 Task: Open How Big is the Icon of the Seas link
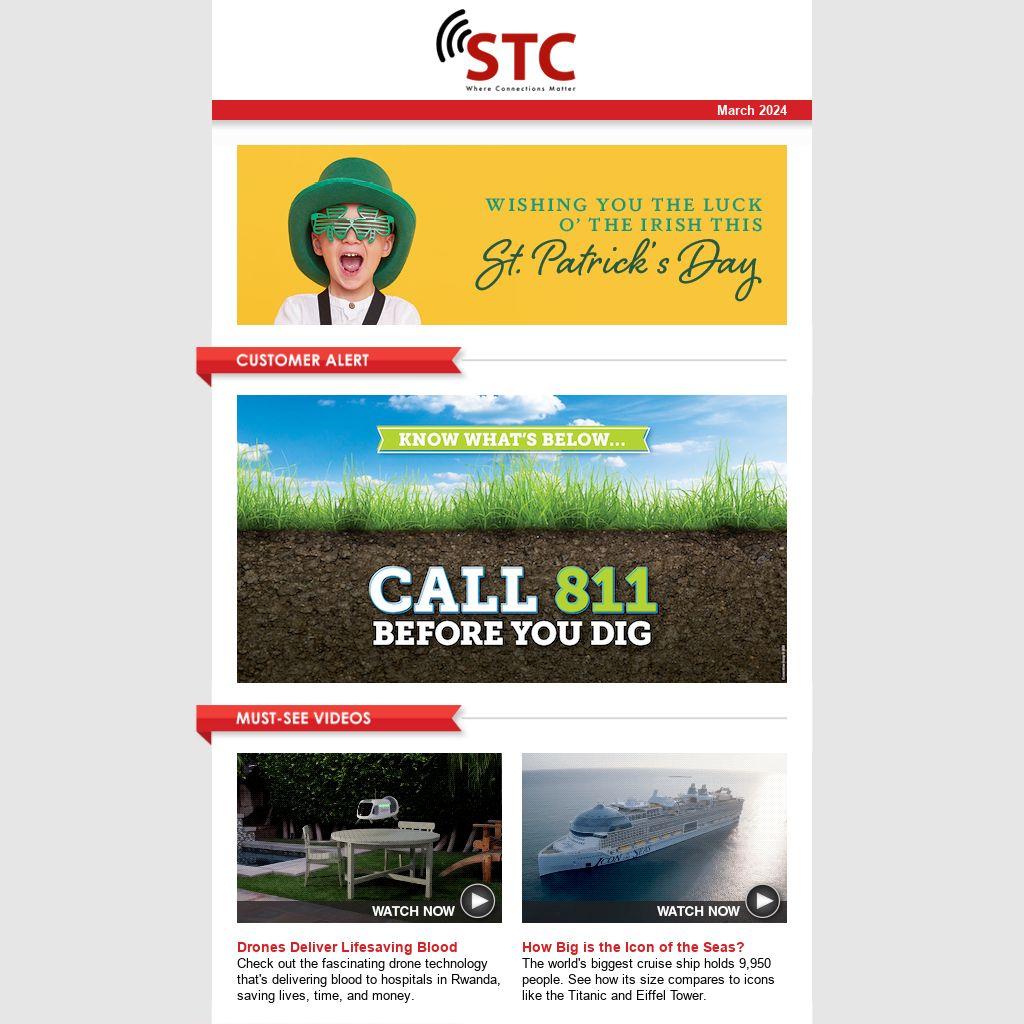(x=633, y=947)
